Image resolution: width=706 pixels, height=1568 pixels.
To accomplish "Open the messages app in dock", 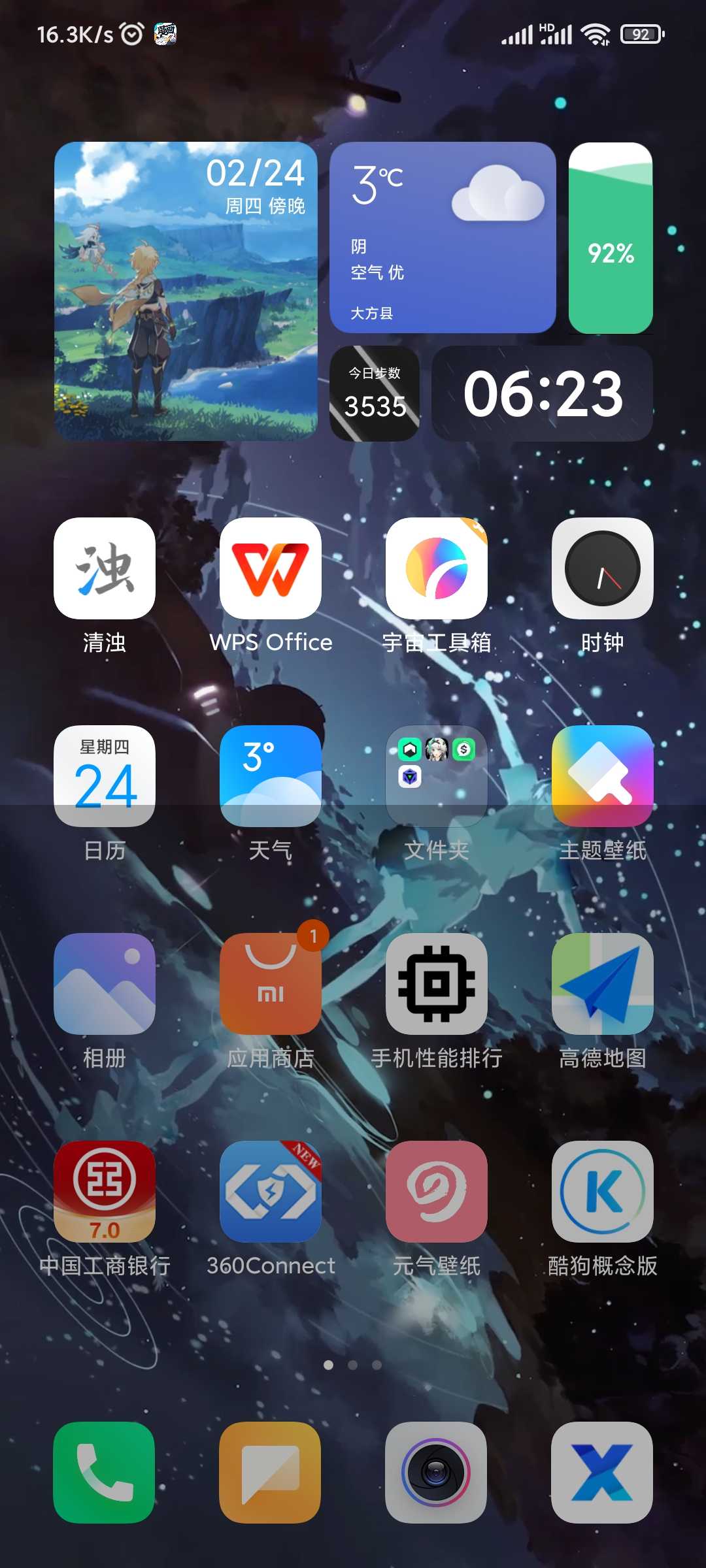I will (x=271, y=1473).
